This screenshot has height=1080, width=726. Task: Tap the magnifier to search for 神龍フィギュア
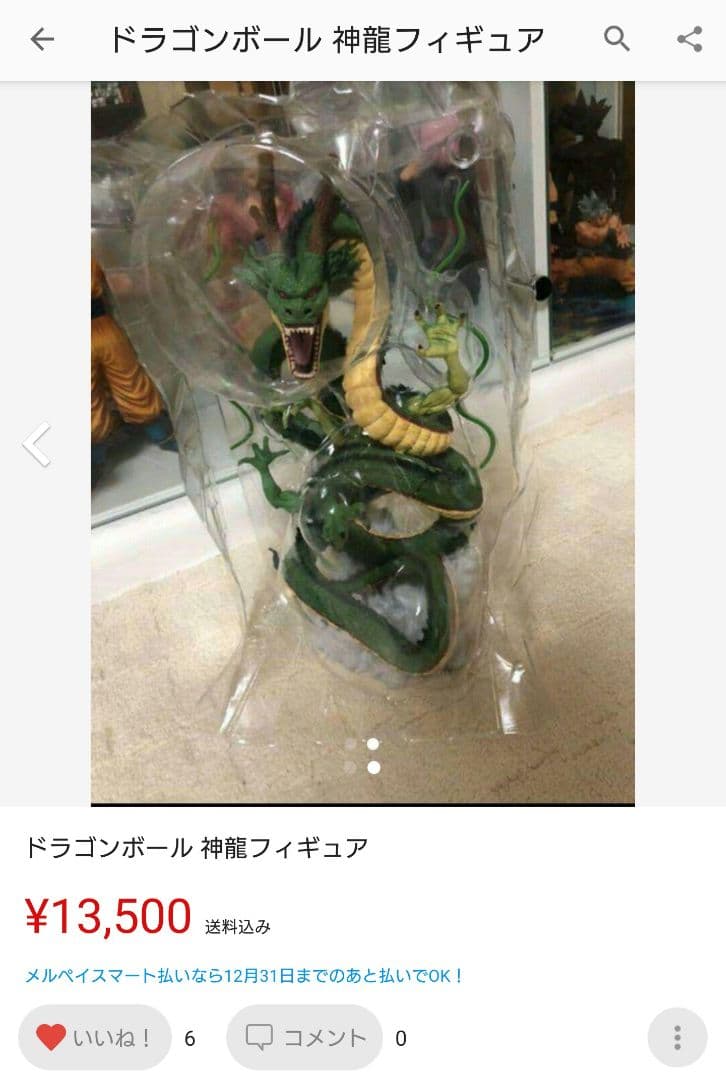coord(616,36)
